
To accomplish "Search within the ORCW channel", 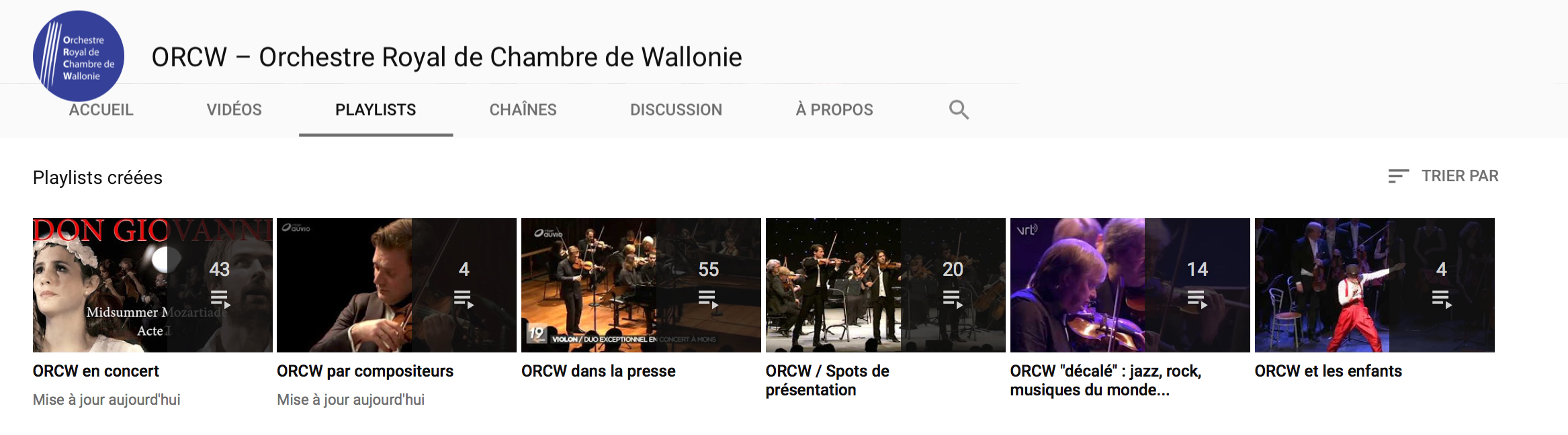I will click(x=959, y=109).
